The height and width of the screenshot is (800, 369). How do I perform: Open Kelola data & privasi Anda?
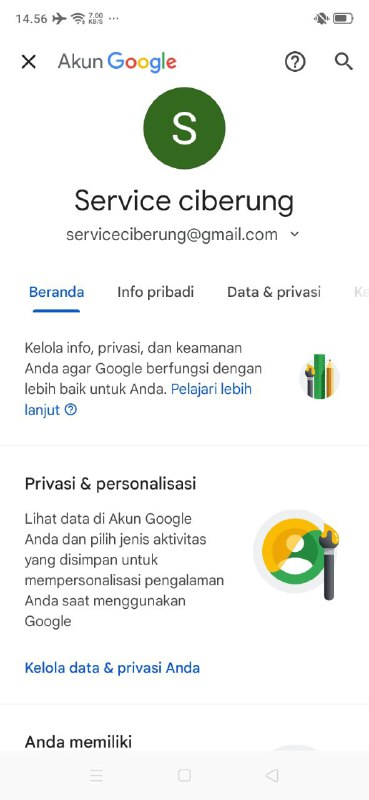pyautogui.click(x=112, y=668)
